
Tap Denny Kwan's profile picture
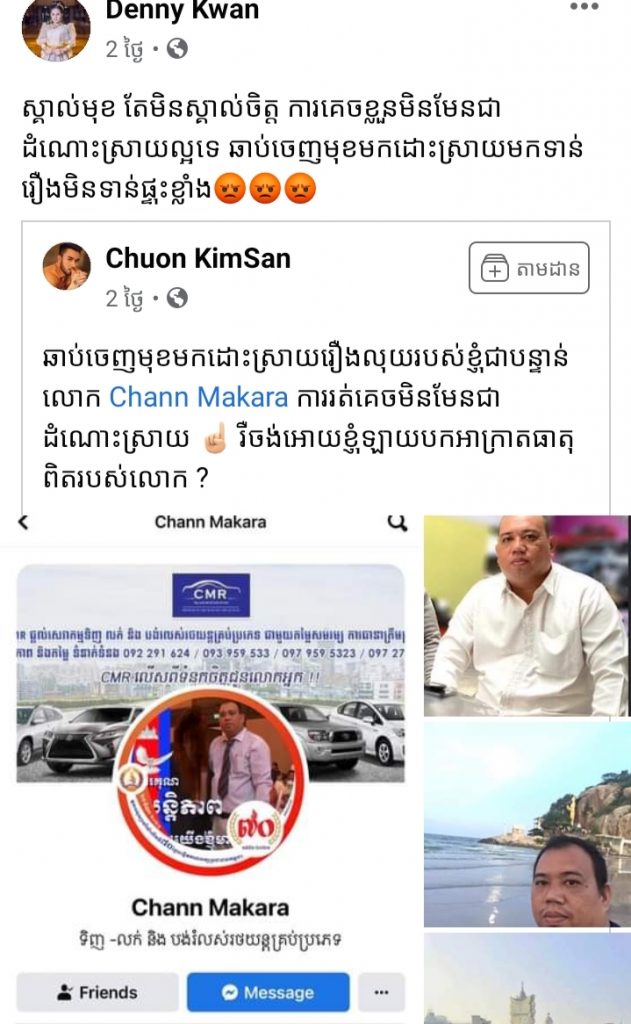[56, 30]
